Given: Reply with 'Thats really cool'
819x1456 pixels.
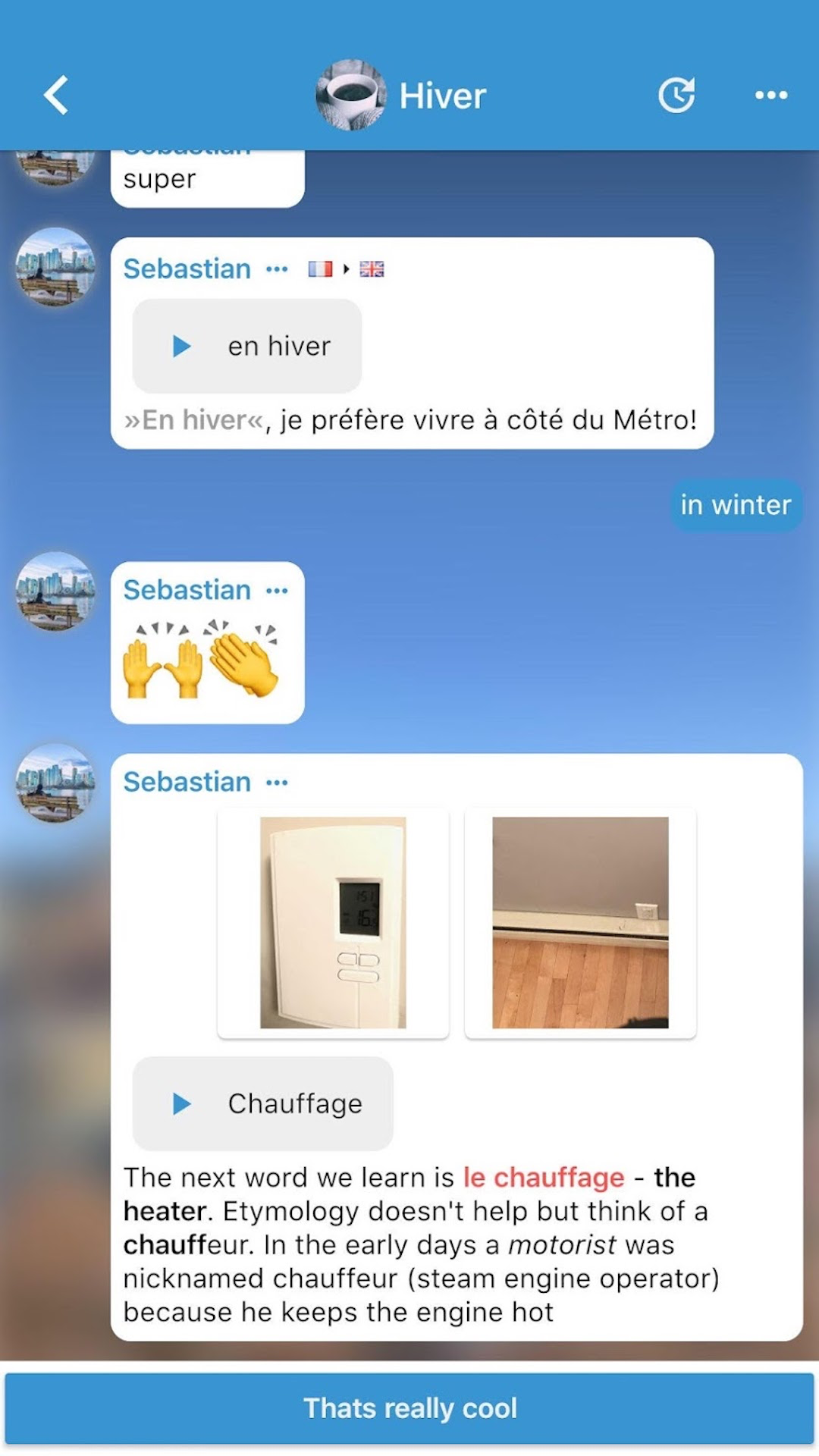Looking at the screenshot, I should coord(409,1408).
